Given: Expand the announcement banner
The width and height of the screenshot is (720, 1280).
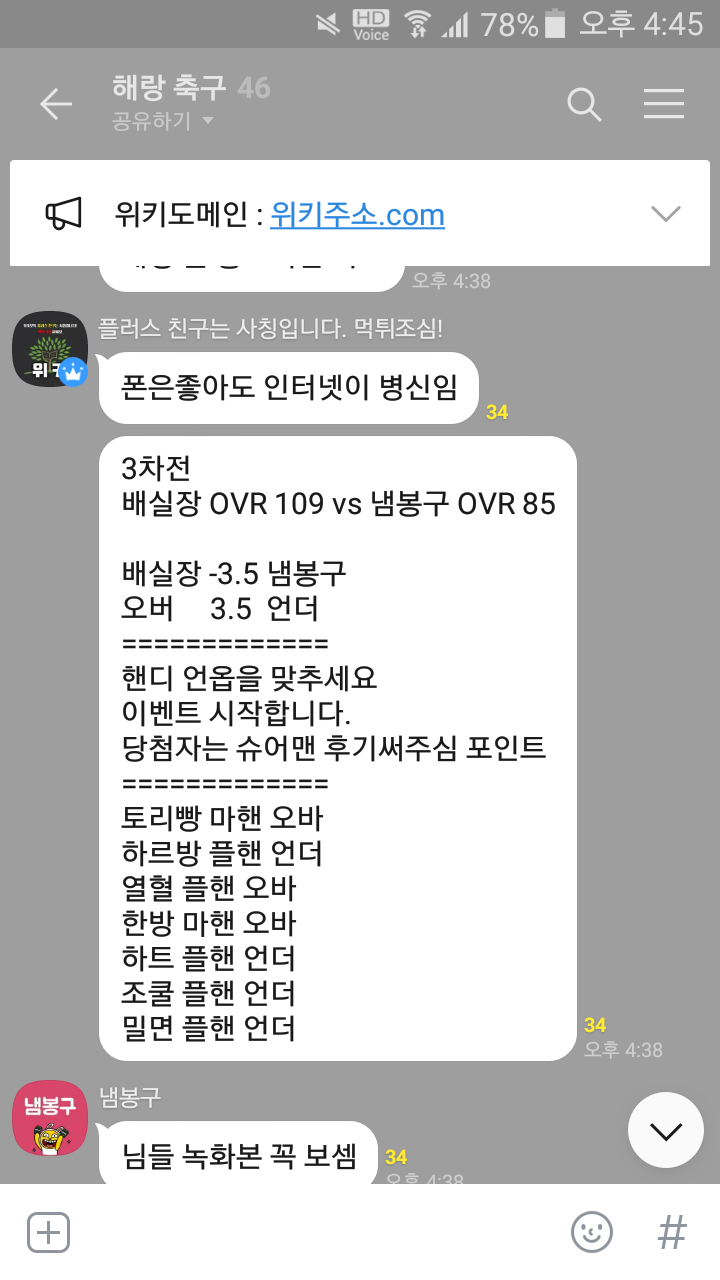Looking at the screenshot, I should click(x=665, y=213).
